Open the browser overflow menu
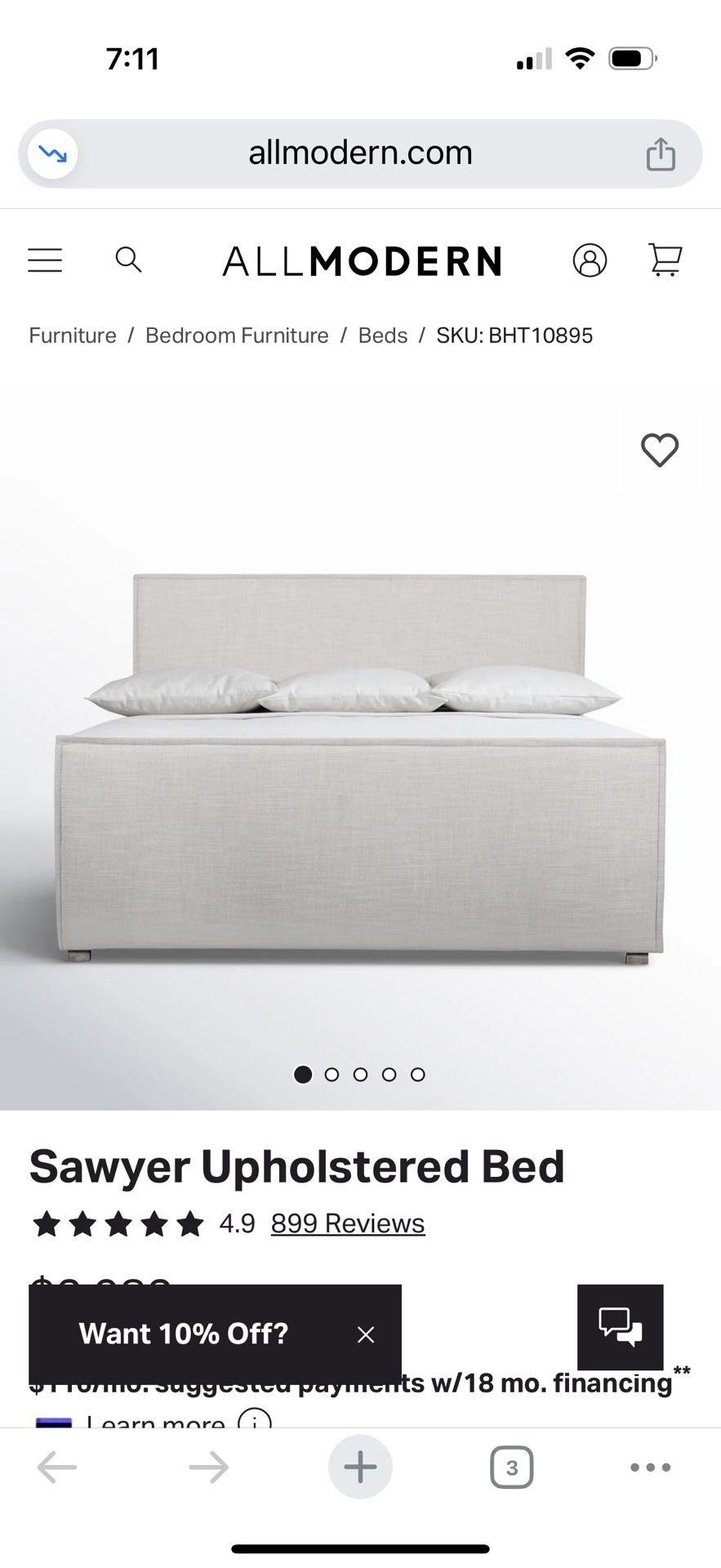 [650, 1468]
